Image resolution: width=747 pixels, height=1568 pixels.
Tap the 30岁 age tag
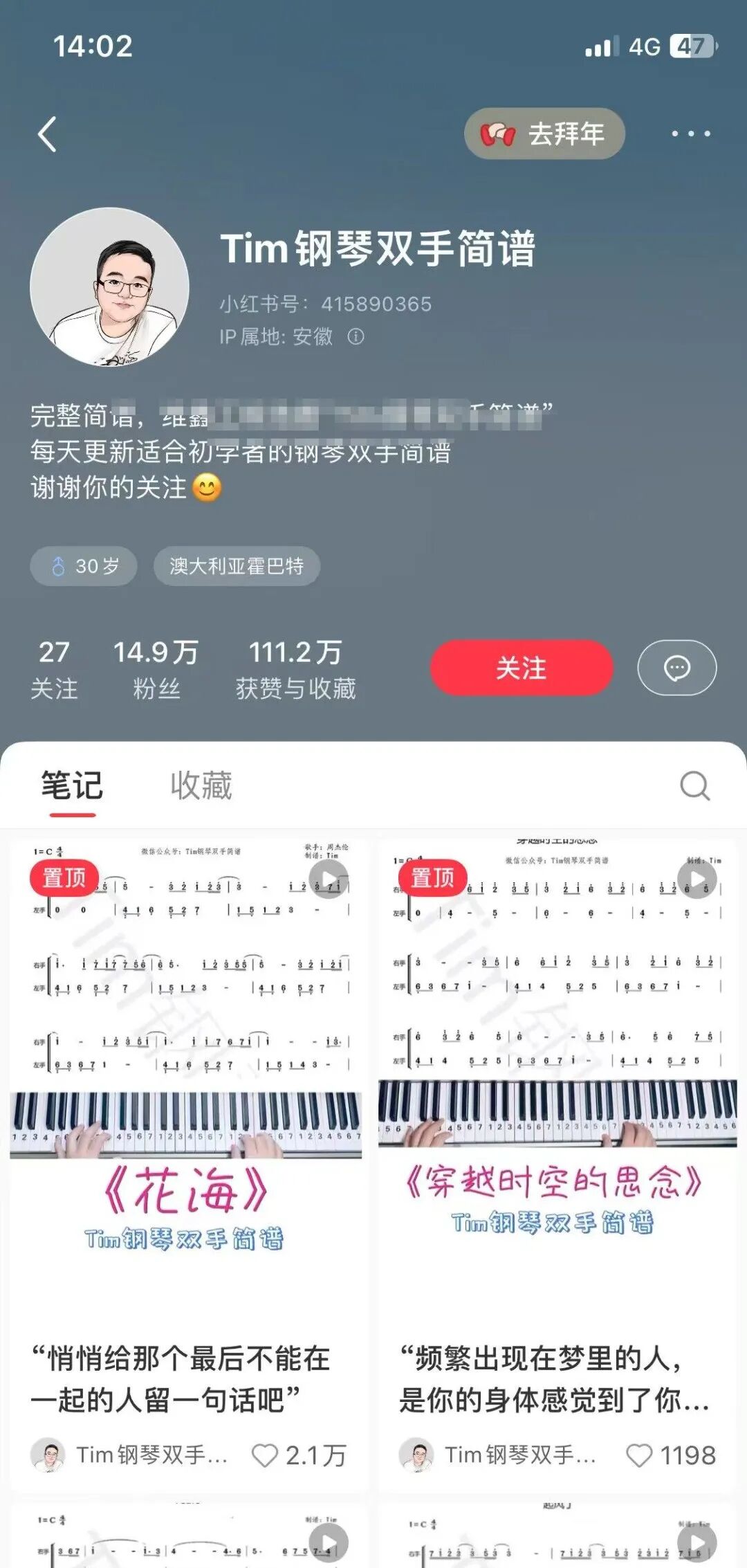tap(83, 565)
